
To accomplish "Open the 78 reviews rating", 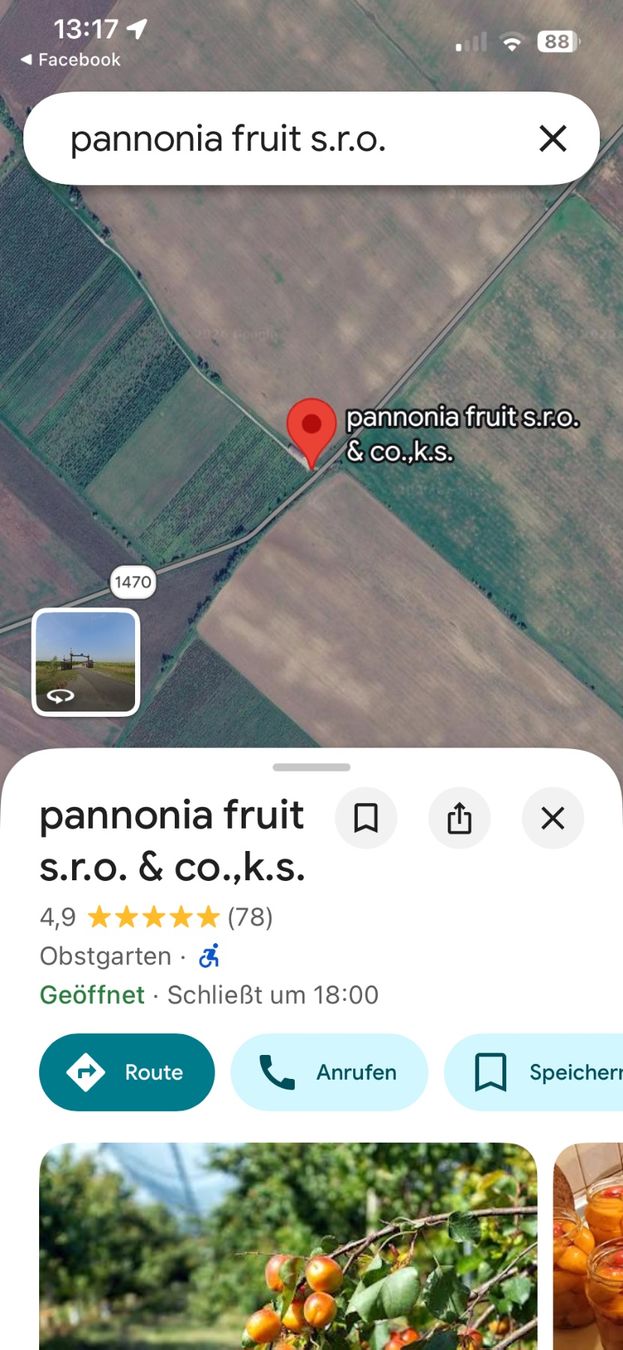I will point(156,917).
